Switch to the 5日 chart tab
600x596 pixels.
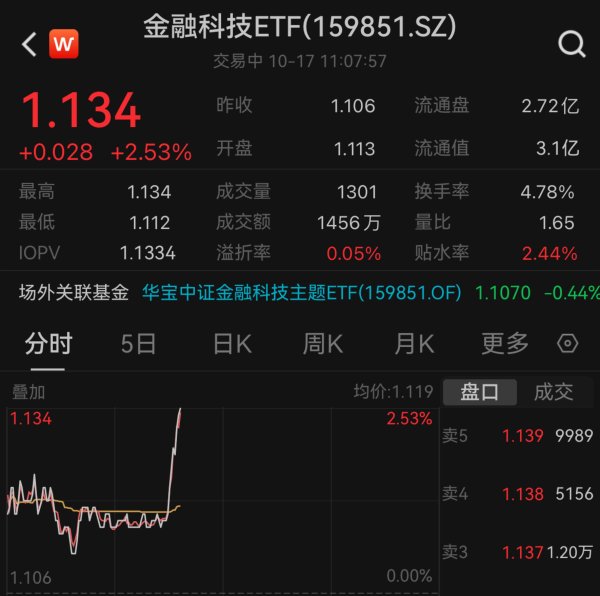[139, 344]
